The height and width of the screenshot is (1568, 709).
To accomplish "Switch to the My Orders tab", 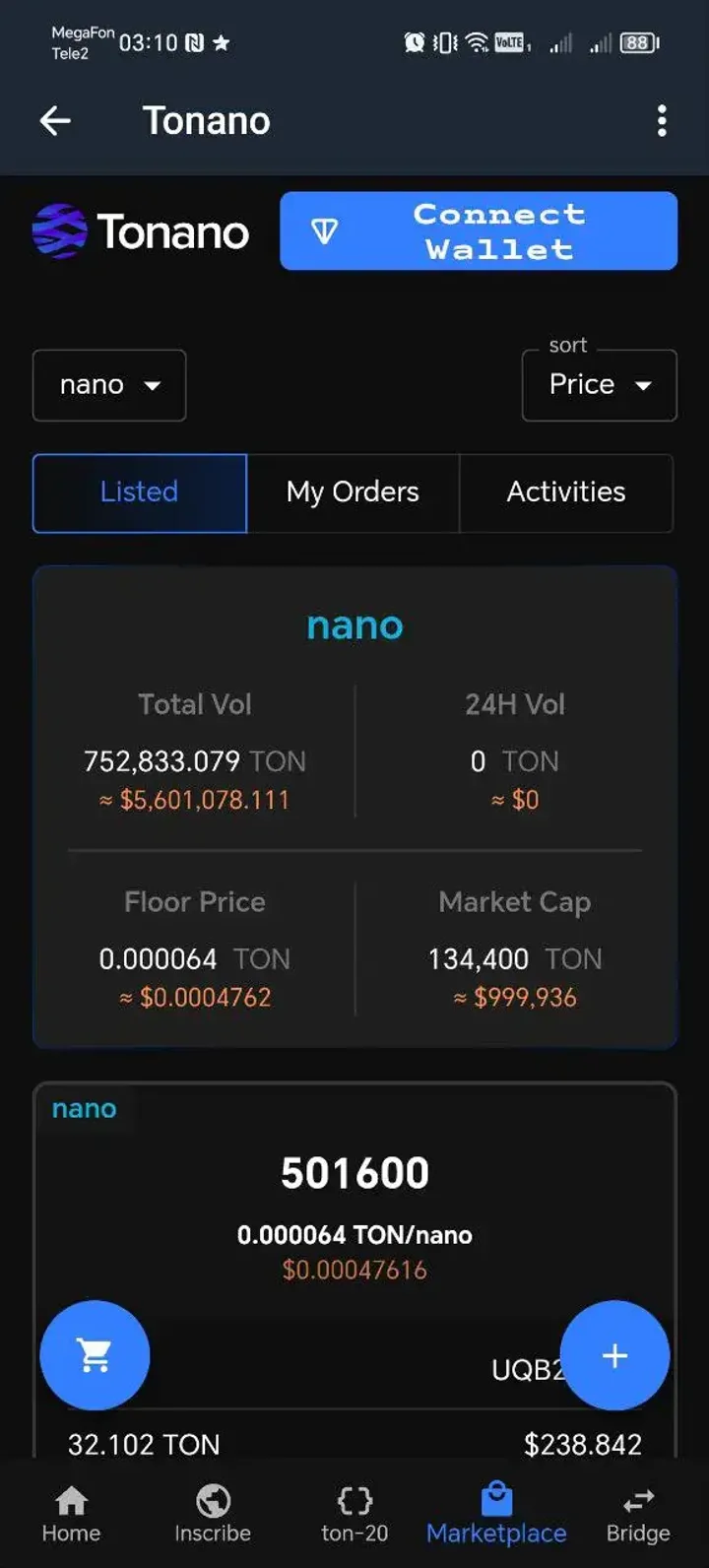I will (x=352, y=492).
